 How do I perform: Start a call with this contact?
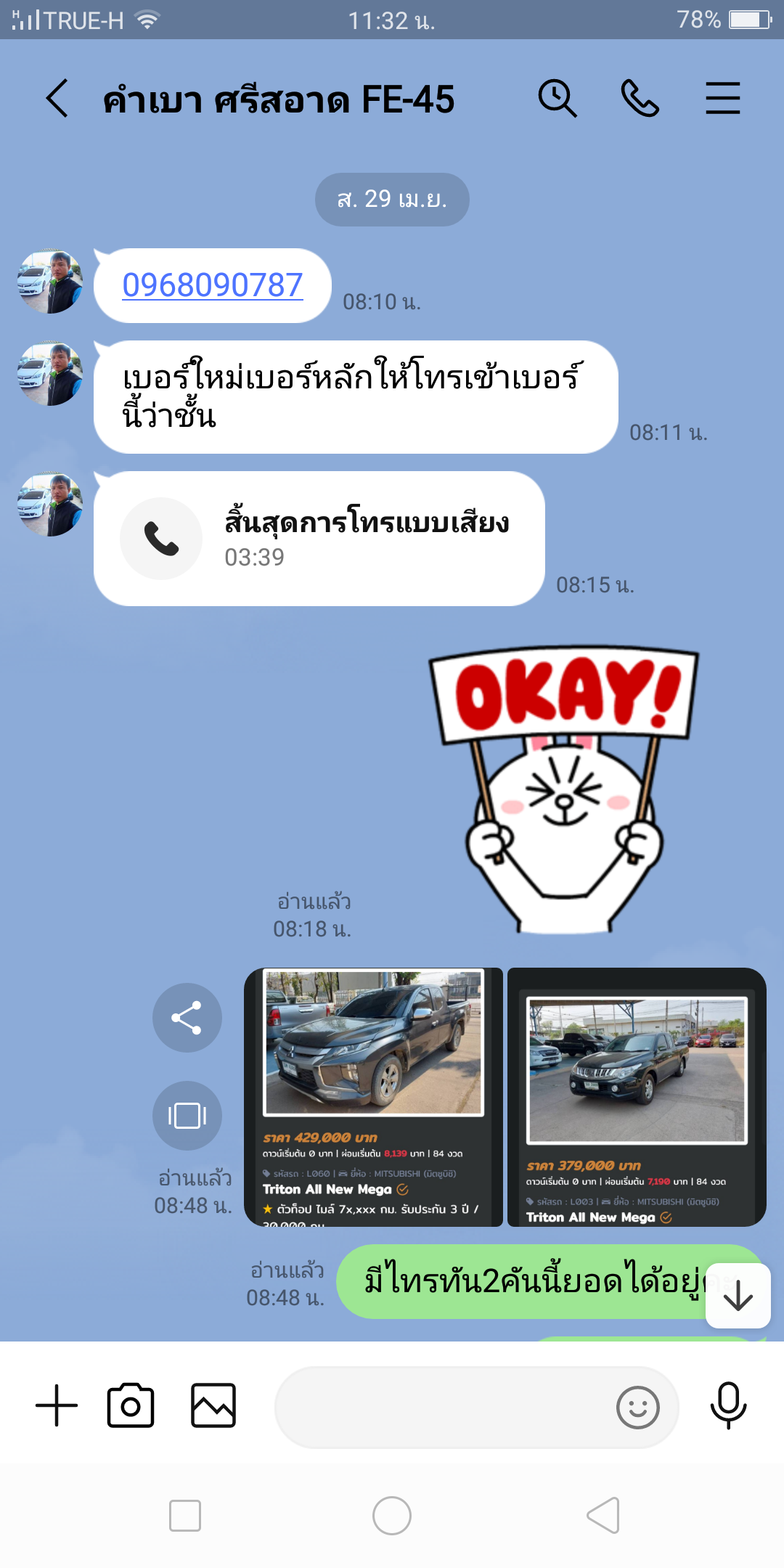[x=640, y=99]
